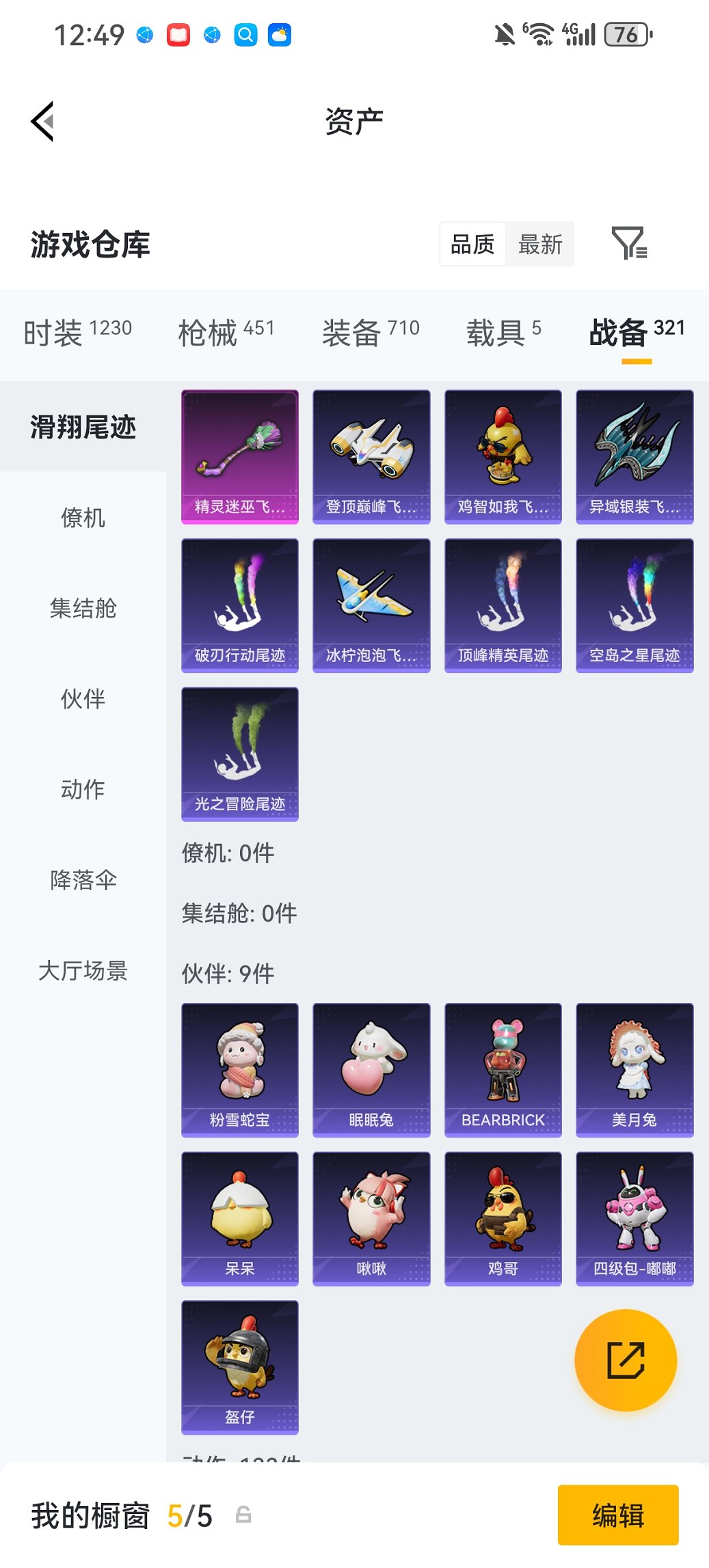709x1568 pixels.
Task: Open the 精灵迷巫 trail item
Action: (x=239, y=456)
